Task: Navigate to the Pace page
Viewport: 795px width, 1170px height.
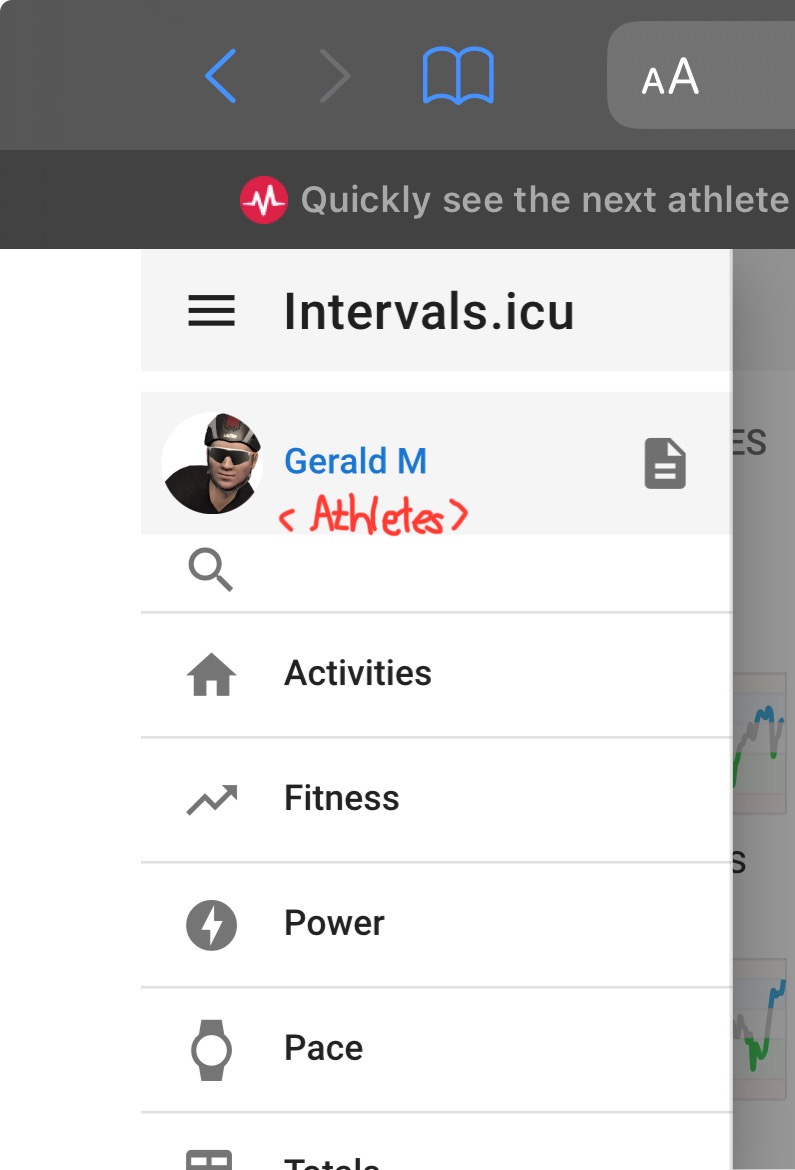Action: click(x=323, y=1049)
